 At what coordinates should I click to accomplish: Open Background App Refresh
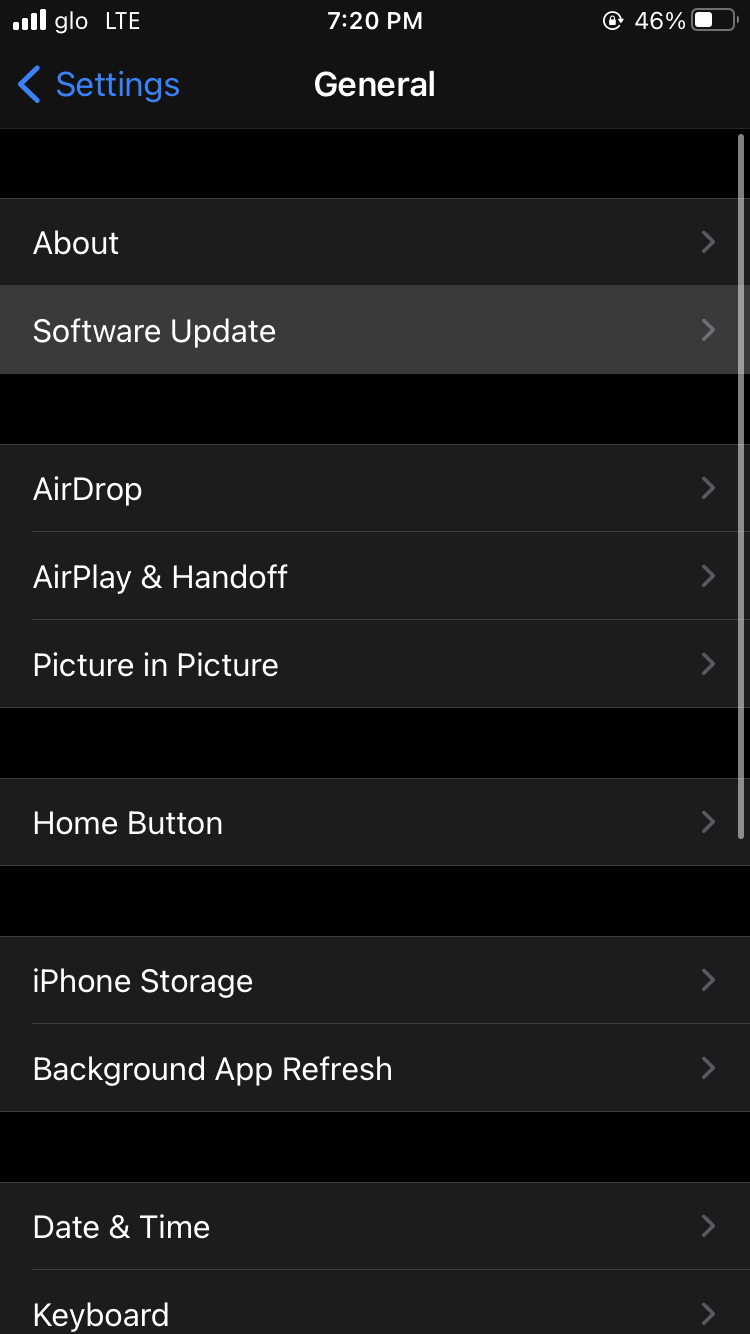[375, 1068]
